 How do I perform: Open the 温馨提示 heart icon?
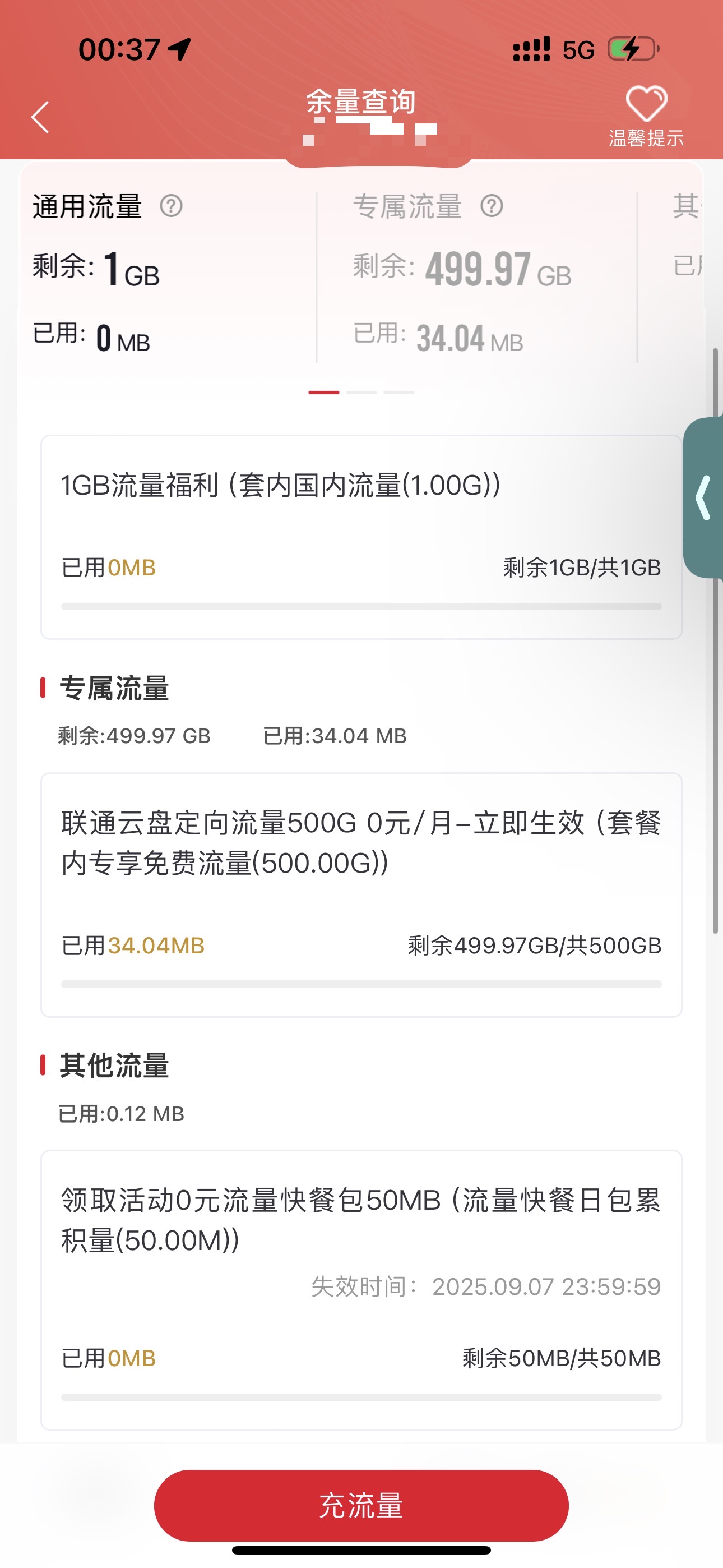pyautogui.click(x=647, y=104)
